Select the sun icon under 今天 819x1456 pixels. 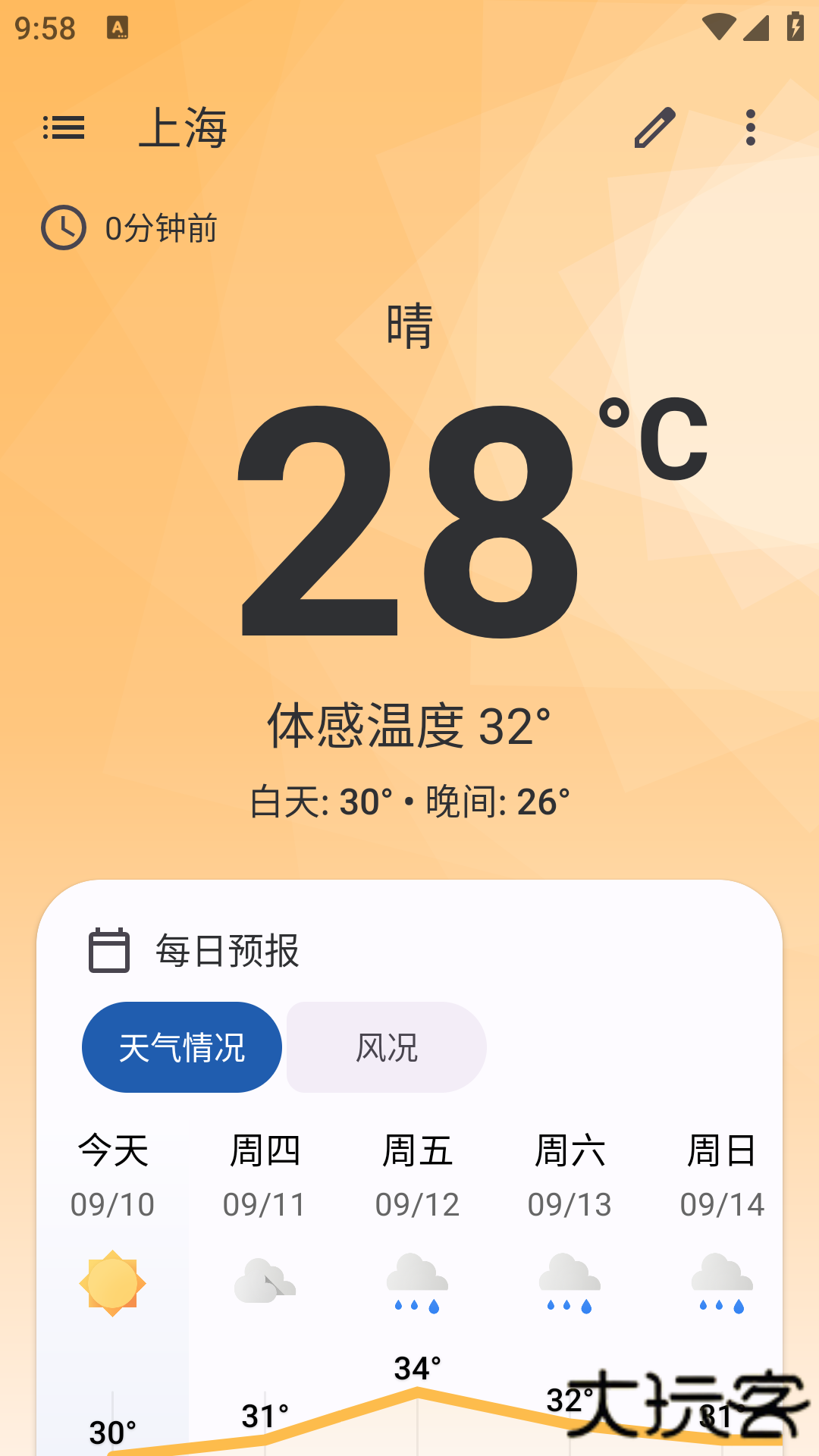tap(111, 1282)
